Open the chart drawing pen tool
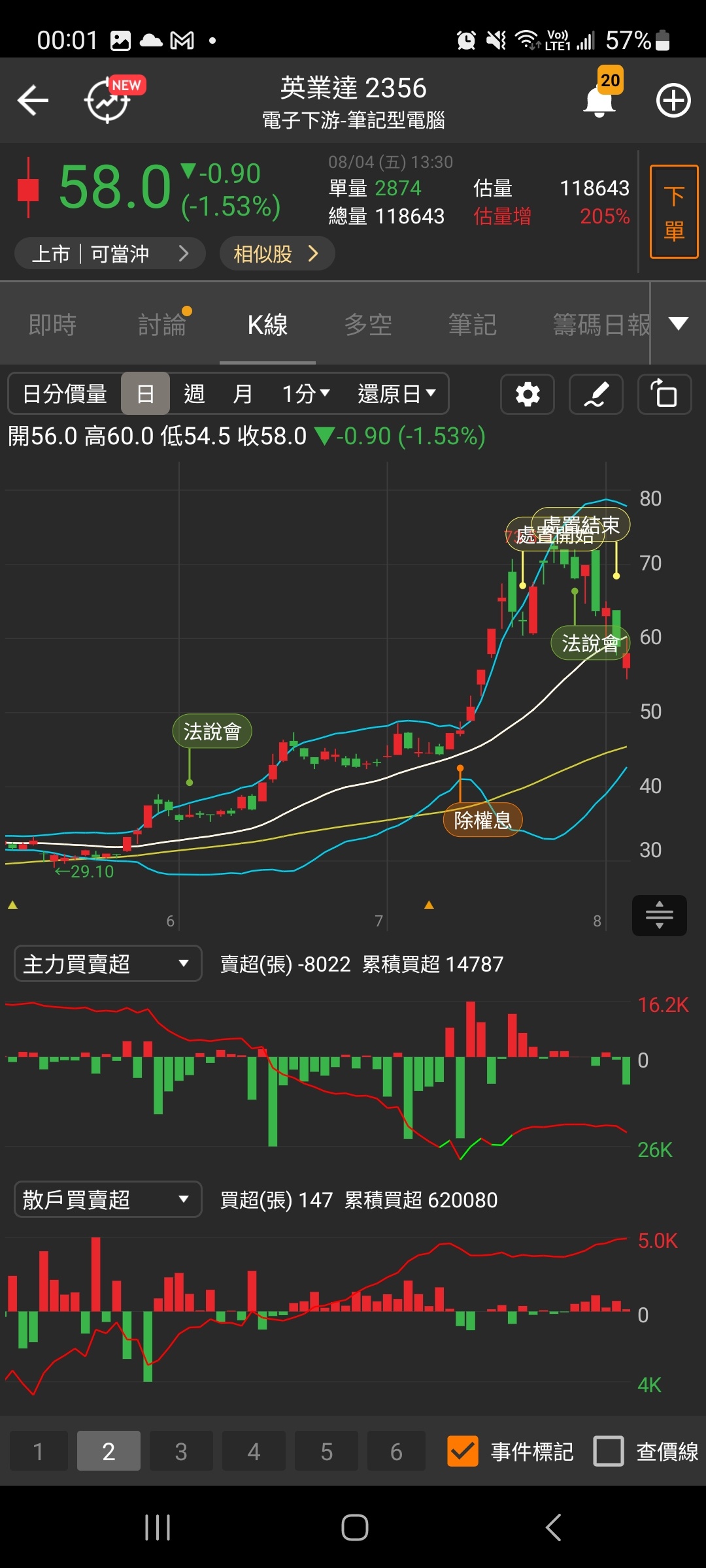Image resolution: width=706 pixels, height=1568 pixels. [596, 395]
